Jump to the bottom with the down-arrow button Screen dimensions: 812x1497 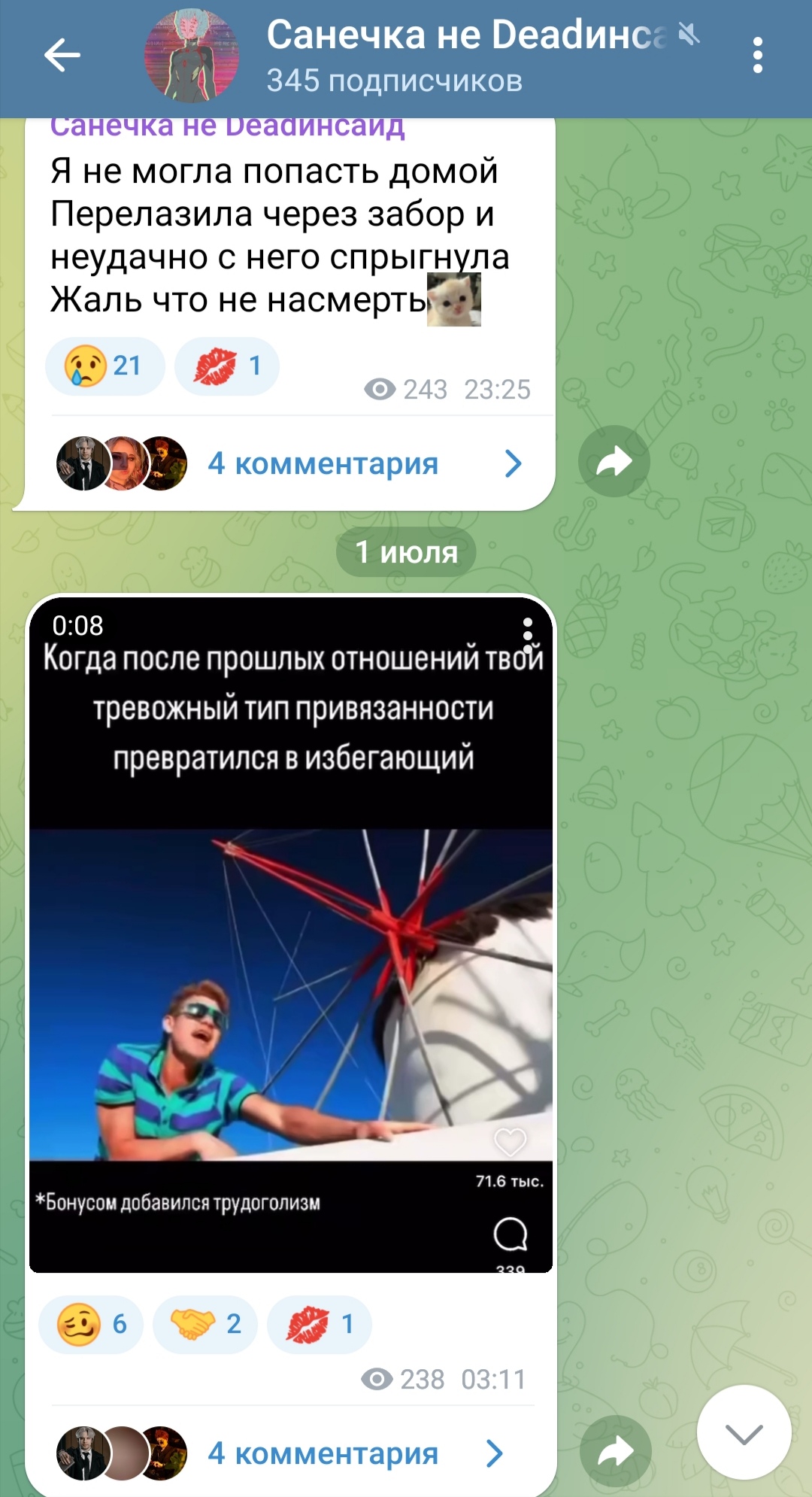tap(744, 1432)
